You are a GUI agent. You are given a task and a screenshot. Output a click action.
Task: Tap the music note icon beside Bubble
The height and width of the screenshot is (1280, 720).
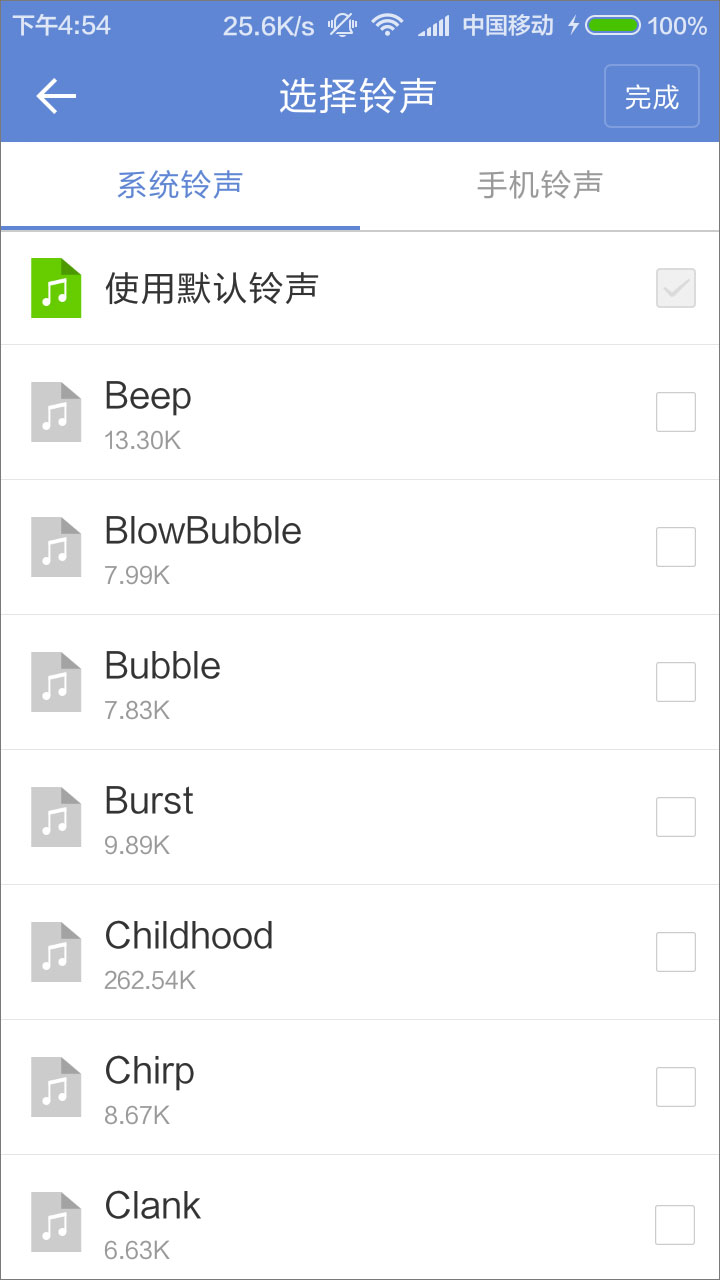55,682
